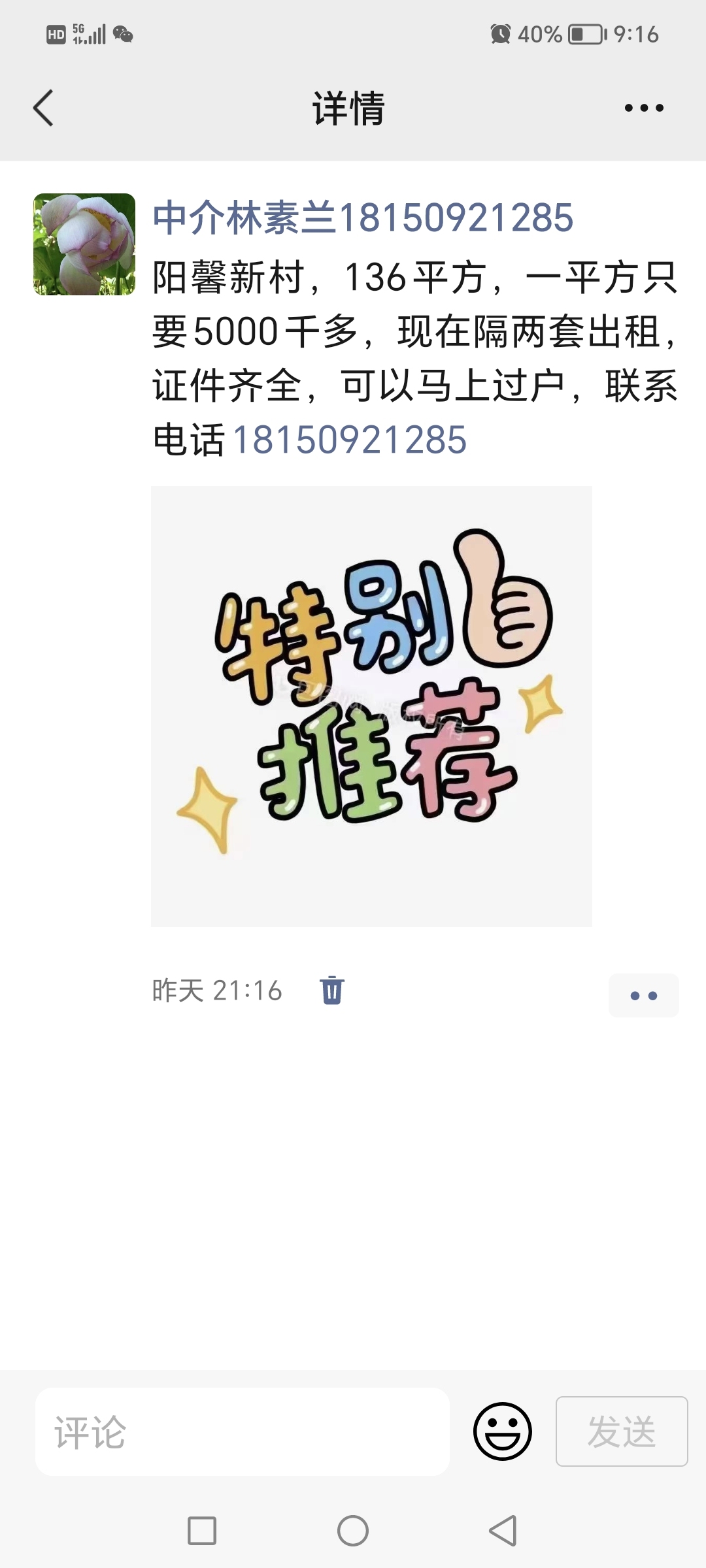This screenshot has width=706, height=1568.
Task: View the 特别推荐 picture full screen
Action: coord(371,706)
